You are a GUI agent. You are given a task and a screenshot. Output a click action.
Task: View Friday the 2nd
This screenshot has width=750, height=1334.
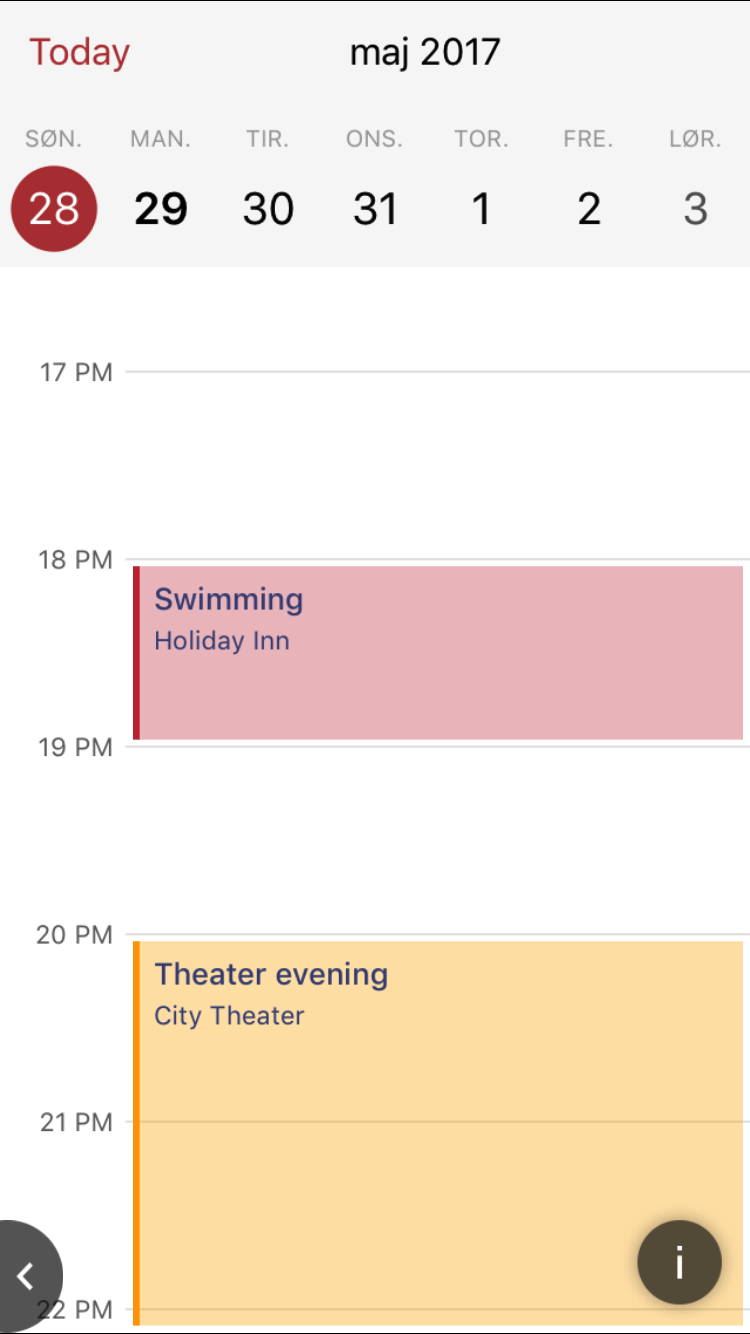589,208
